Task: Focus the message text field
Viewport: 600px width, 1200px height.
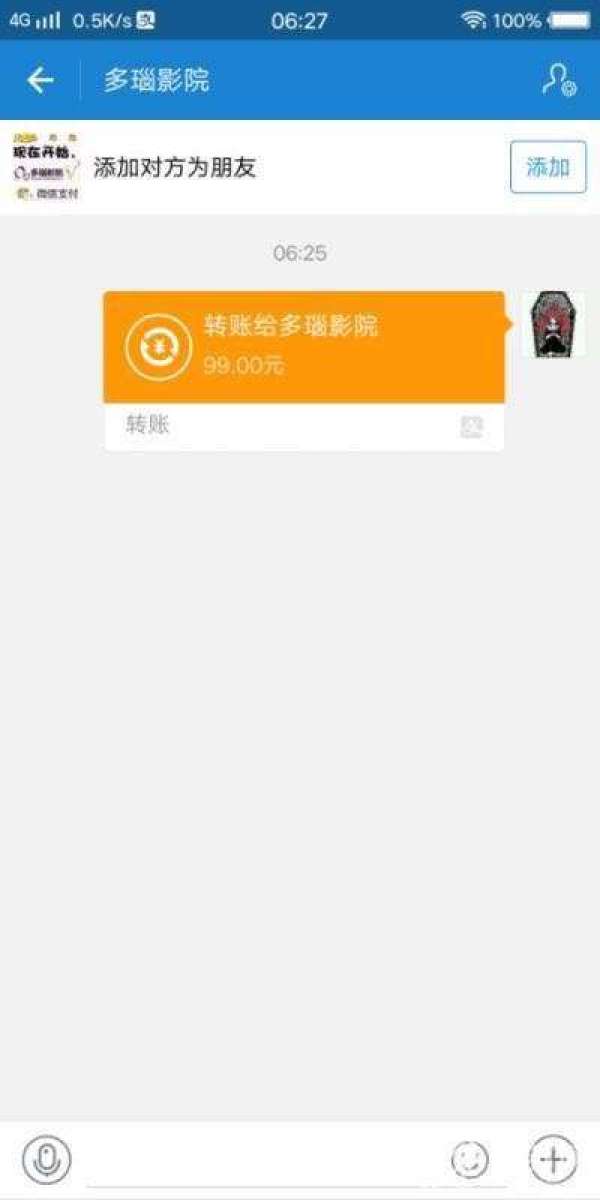Action: (265, 1162)
